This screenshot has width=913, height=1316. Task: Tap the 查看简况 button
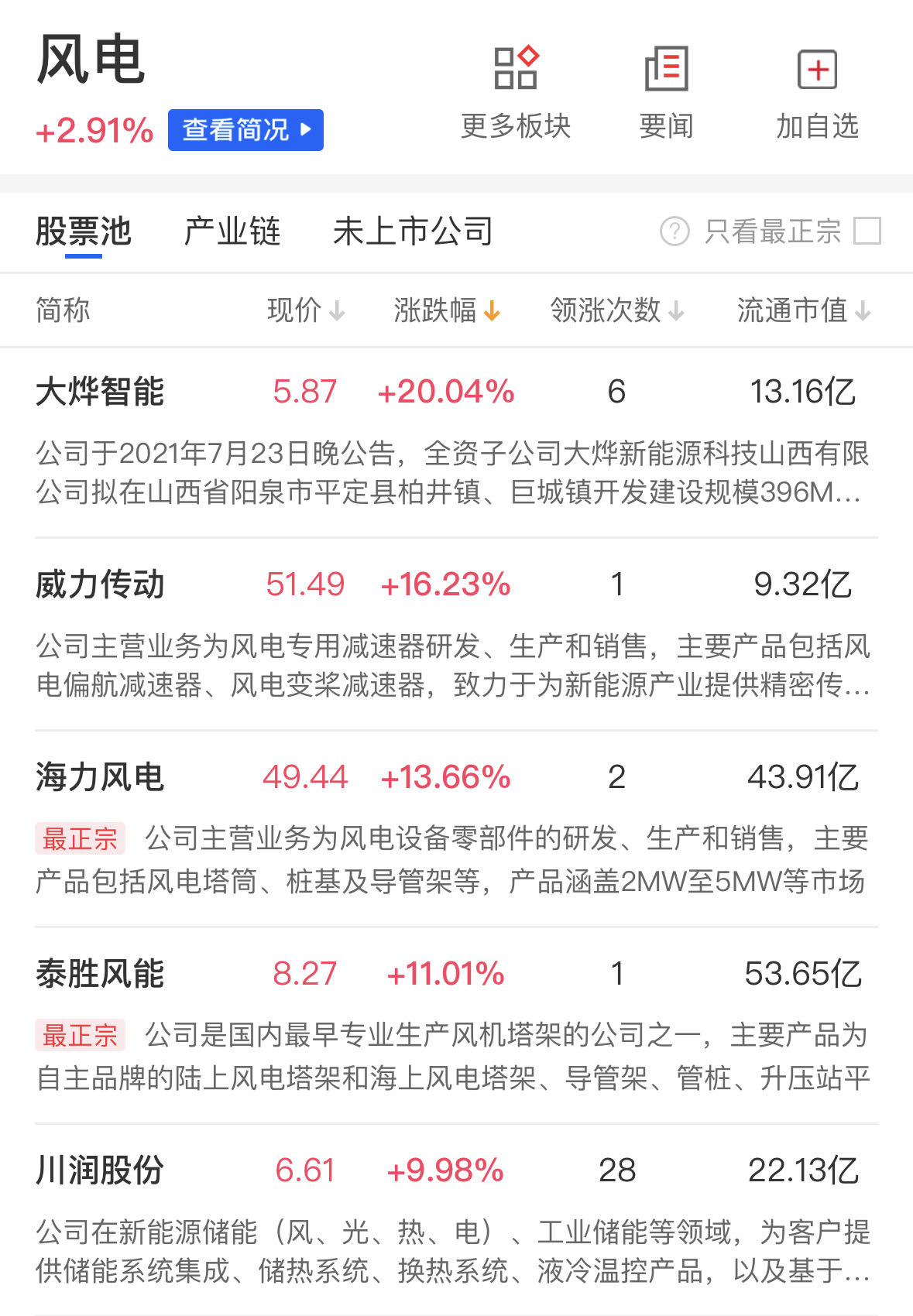point(245,130)
